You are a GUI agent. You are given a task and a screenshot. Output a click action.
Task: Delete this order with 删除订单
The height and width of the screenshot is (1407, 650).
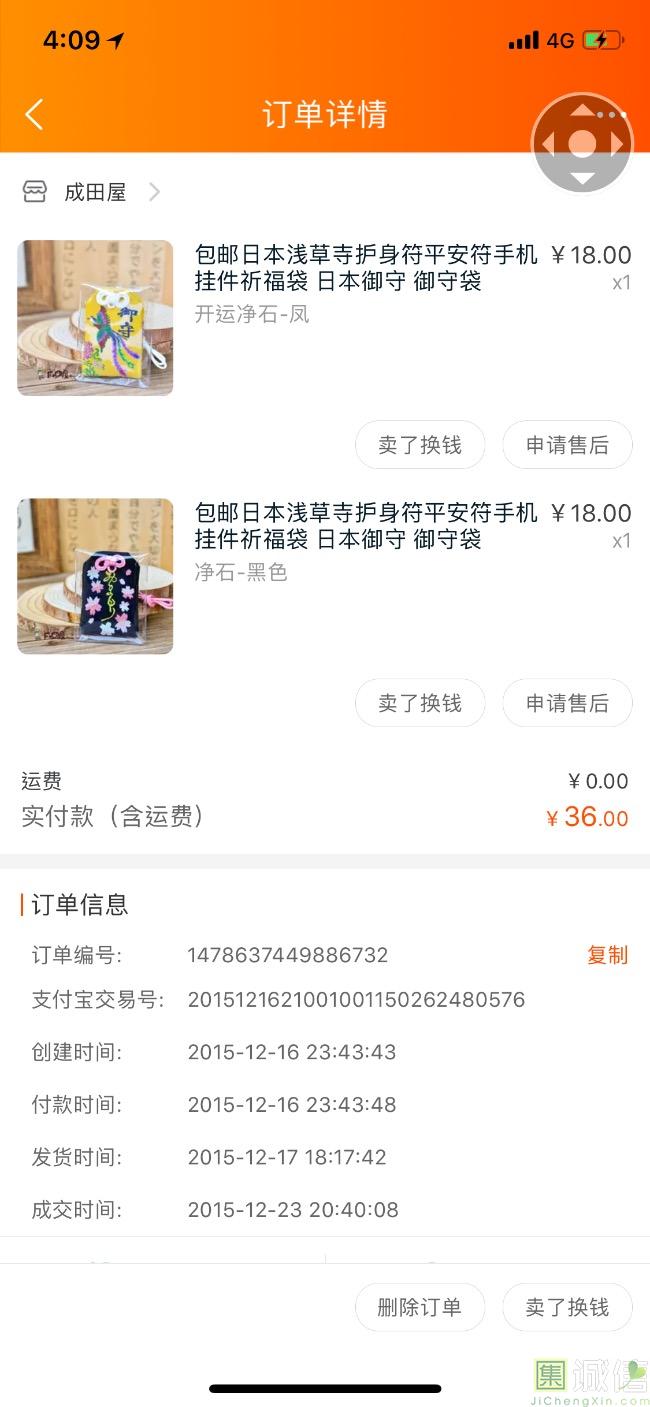pyautogui.click(x=420, y=1307)
